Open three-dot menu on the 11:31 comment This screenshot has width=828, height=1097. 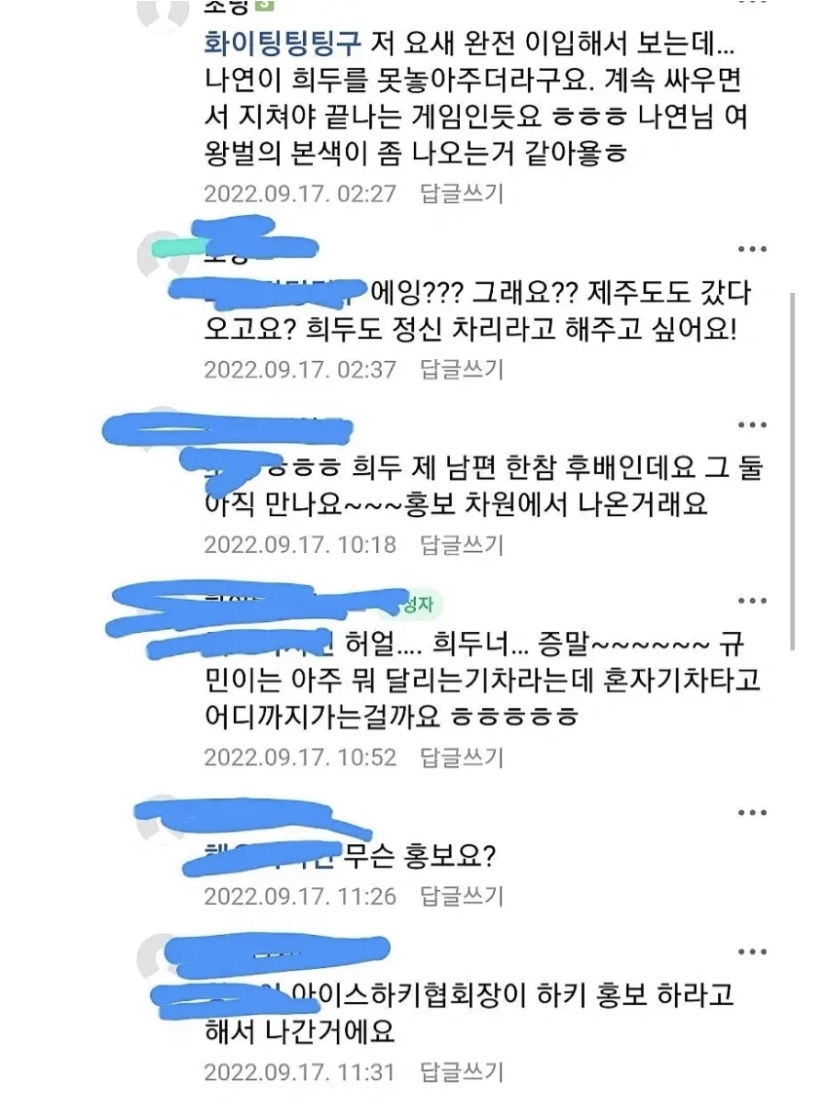click(x=752, y=953)
